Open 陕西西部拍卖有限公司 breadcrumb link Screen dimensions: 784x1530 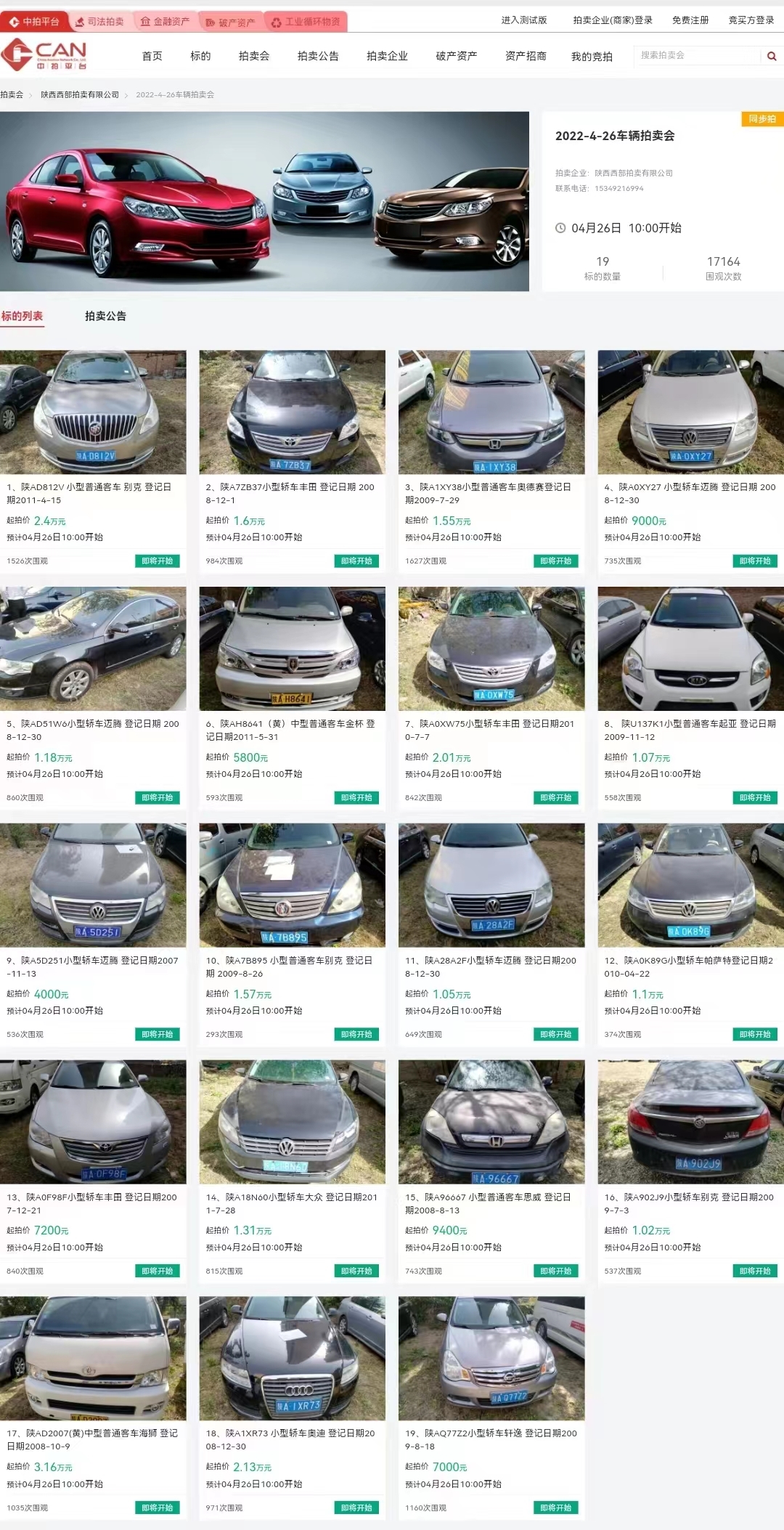pyautogui.click(x=80, y=94)
